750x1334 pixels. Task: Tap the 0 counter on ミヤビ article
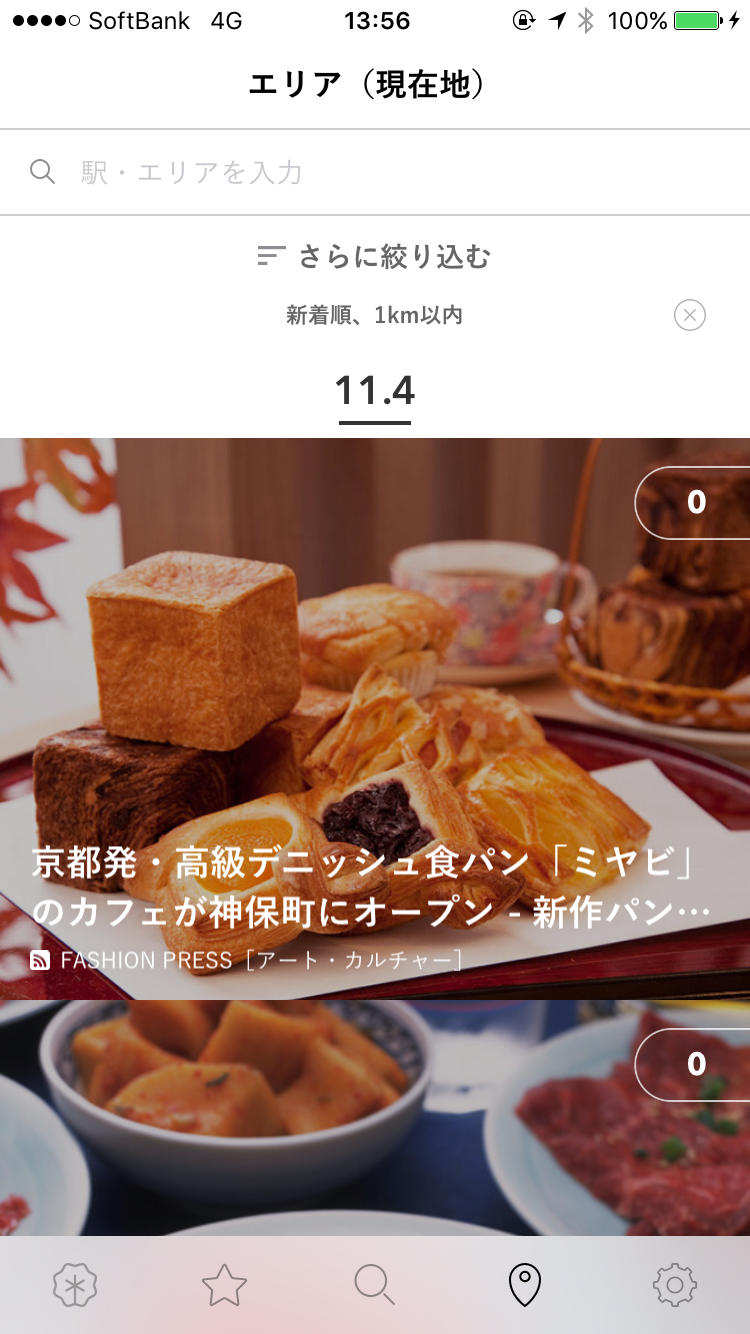[x=696, y=502]
